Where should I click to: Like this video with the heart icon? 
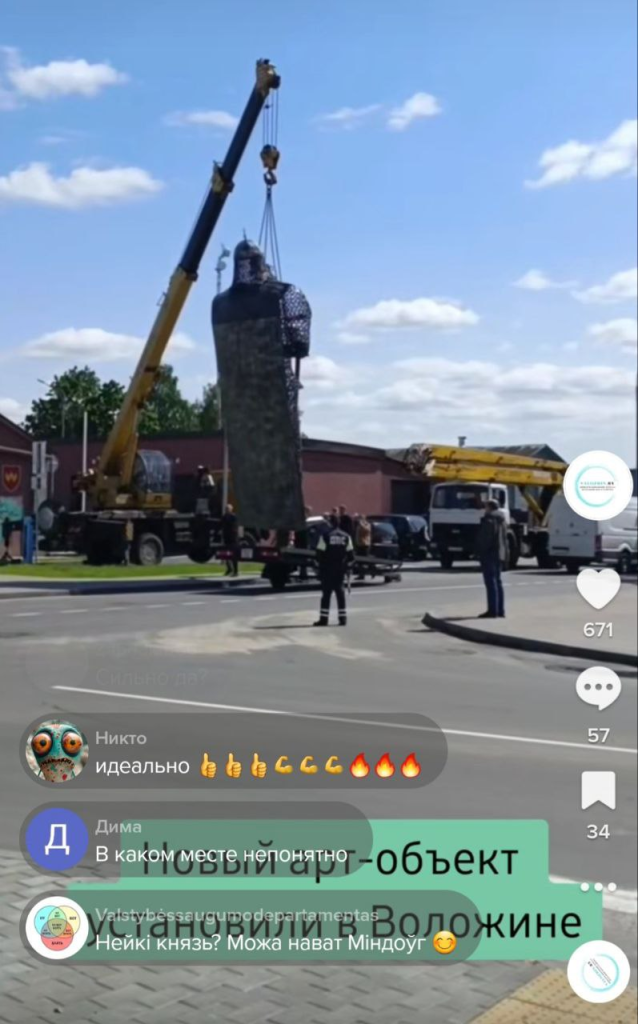598,588
